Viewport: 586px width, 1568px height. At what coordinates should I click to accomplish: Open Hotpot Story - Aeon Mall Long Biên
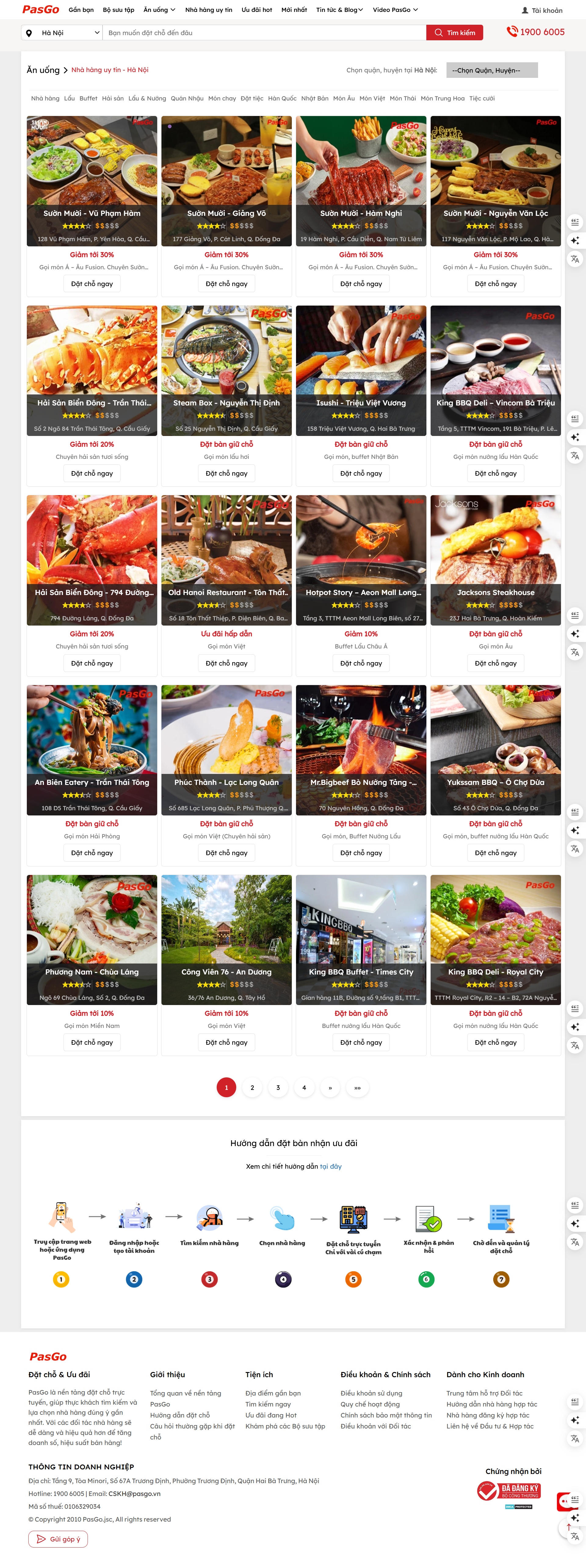[x=361, y=593]
